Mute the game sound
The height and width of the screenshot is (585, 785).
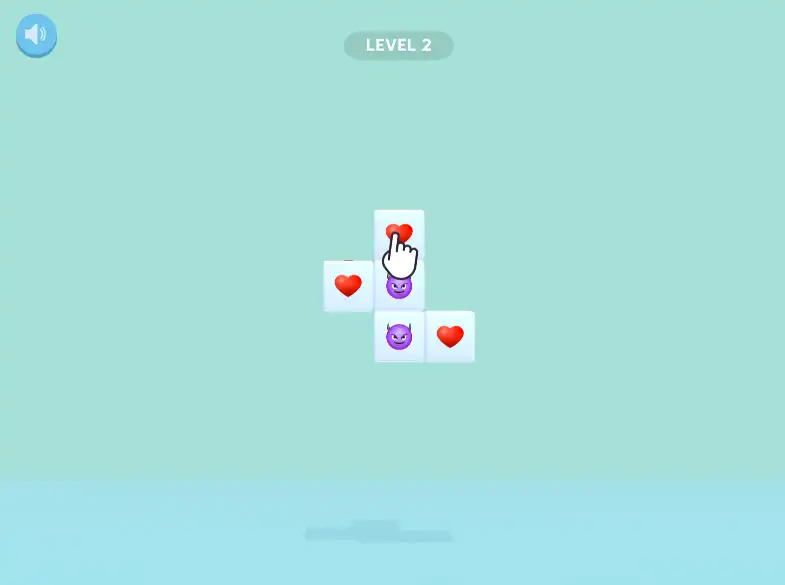pos(36,35)
